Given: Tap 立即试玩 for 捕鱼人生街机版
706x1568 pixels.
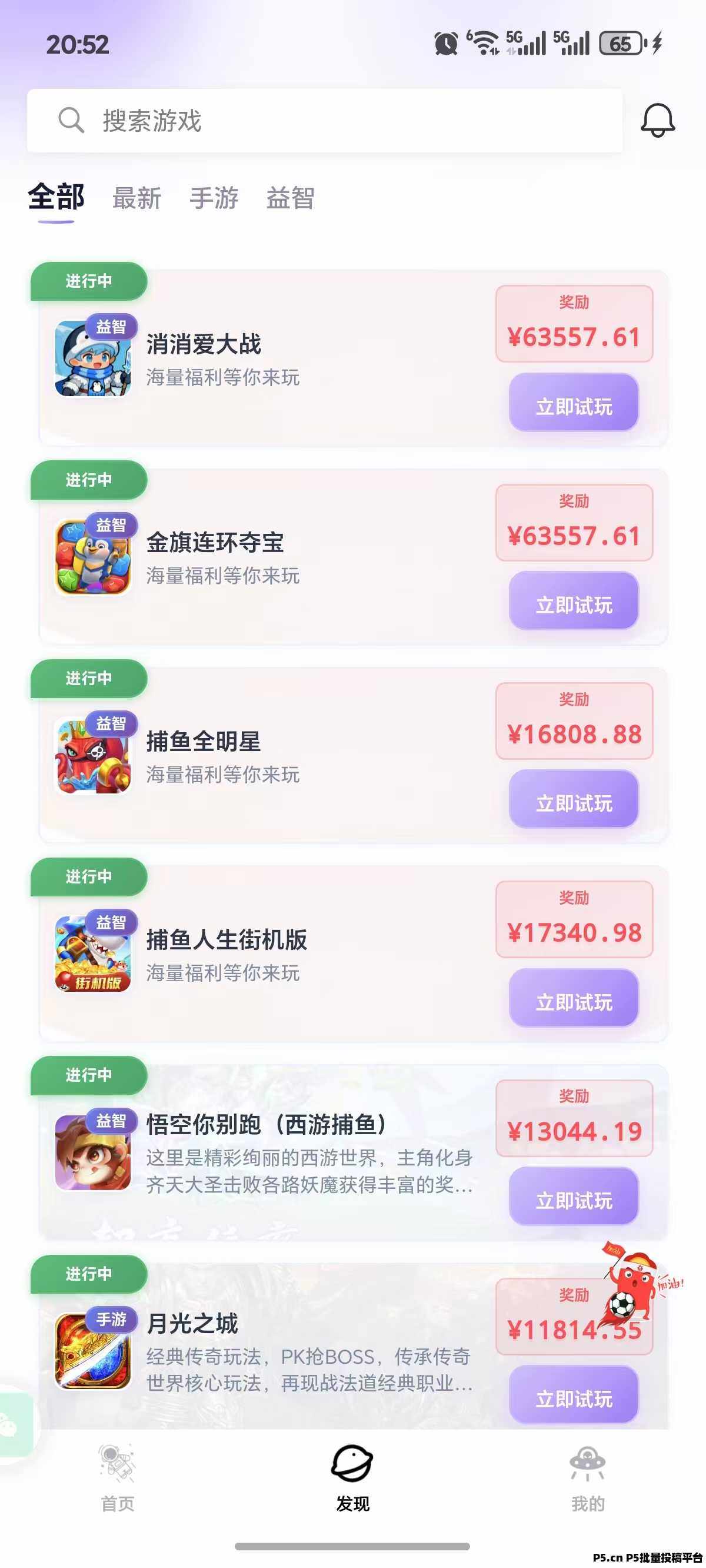Looking at the screenshot, I should click(573, 1001).
